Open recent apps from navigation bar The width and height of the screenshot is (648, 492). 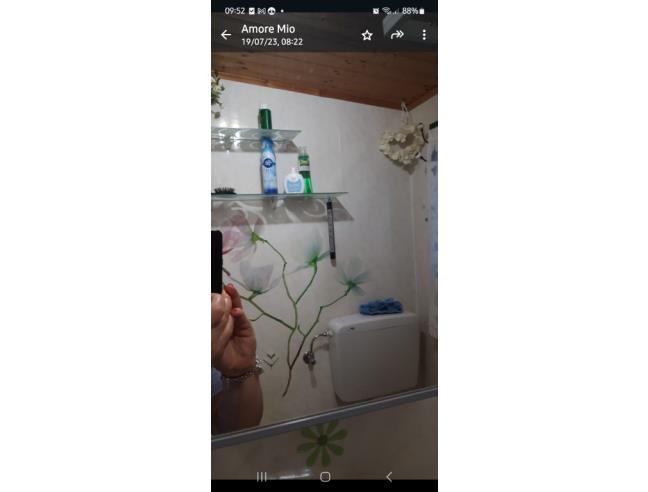coord(262,477)
